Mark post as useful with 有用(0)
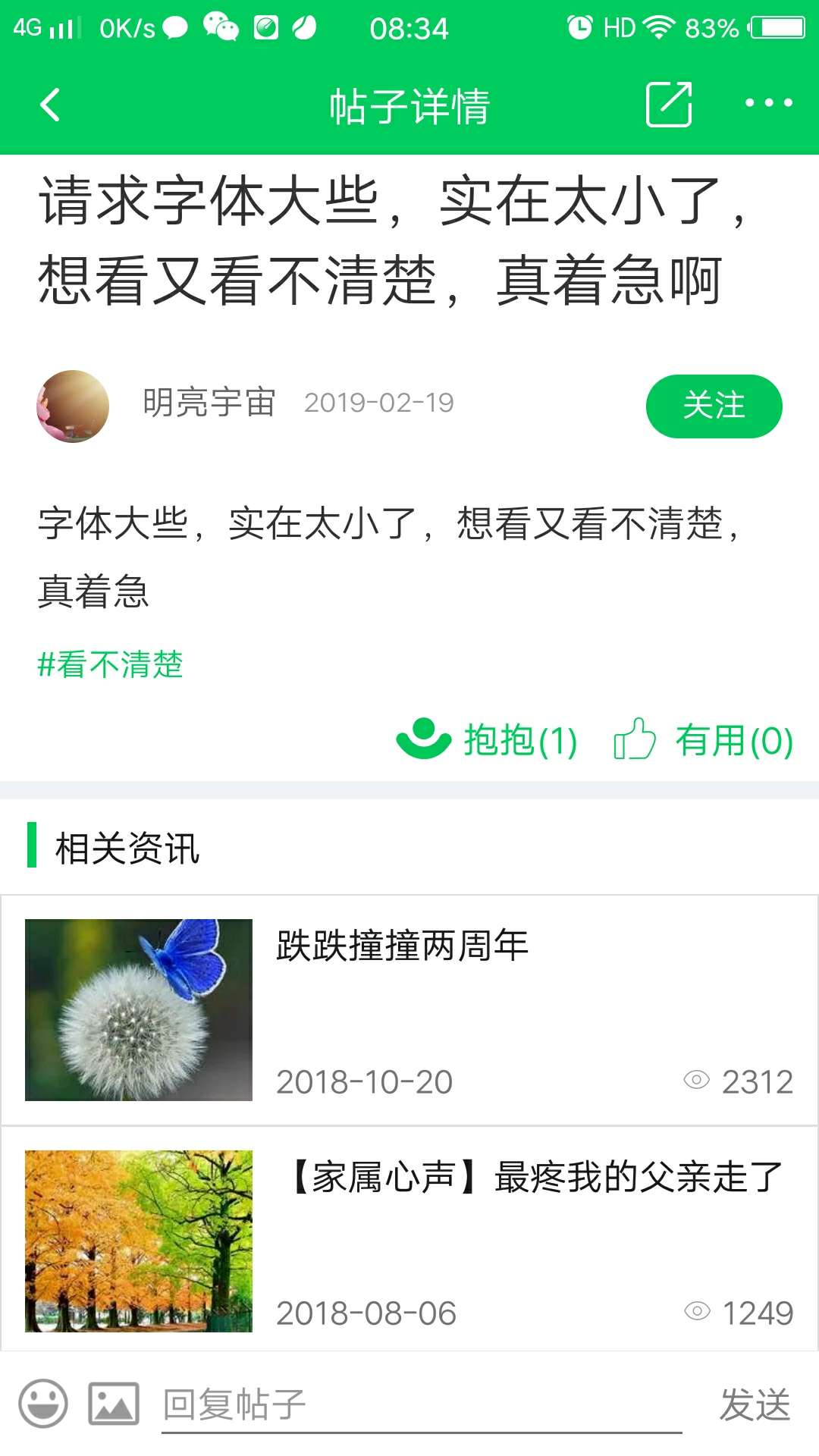Image resolution: width=819 pixels, height=1456 pixels. tap(703, 739)
